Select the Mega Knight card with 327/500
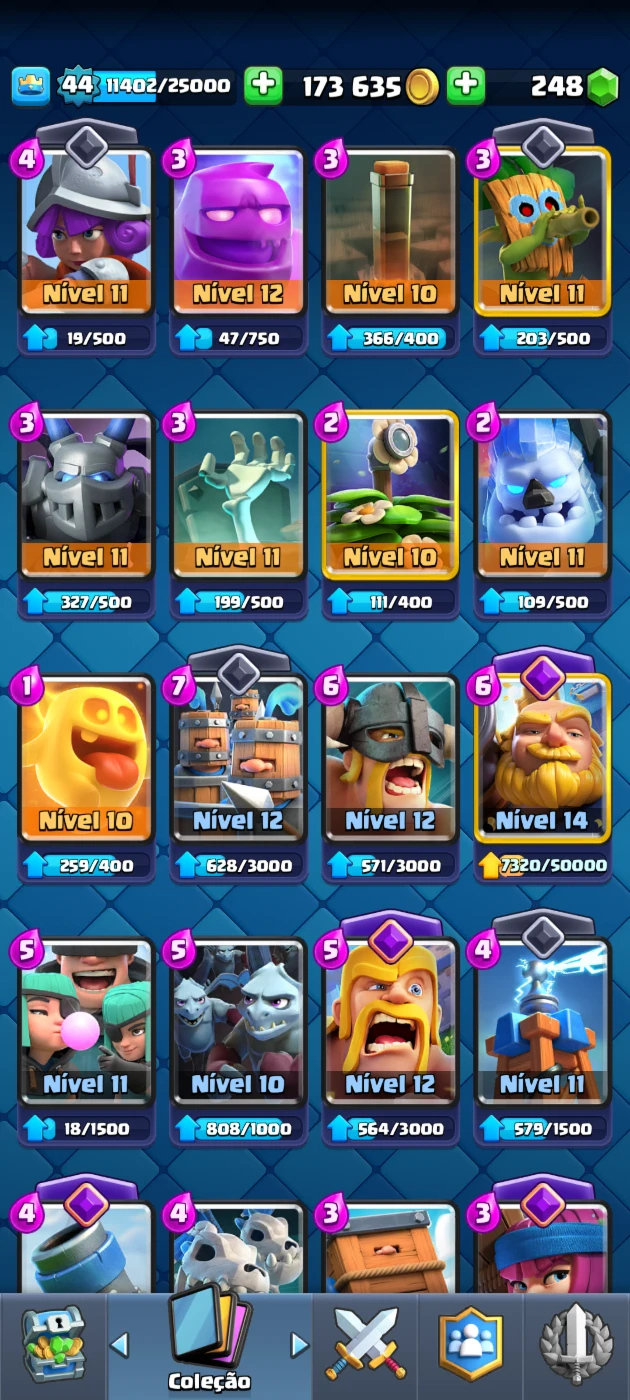 tap(86, 495)
